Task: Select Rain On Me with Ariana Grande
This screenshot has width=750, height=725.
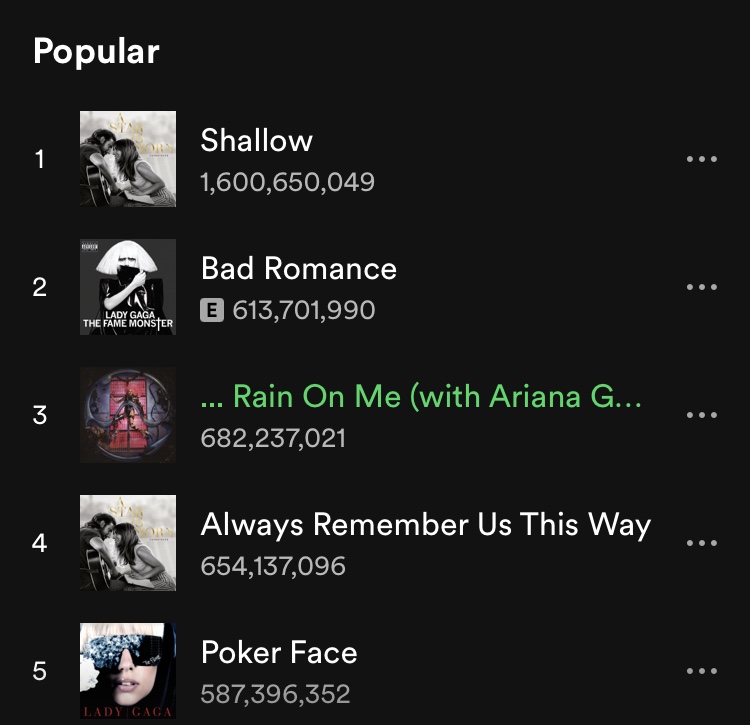Action: tap(421, 397)
